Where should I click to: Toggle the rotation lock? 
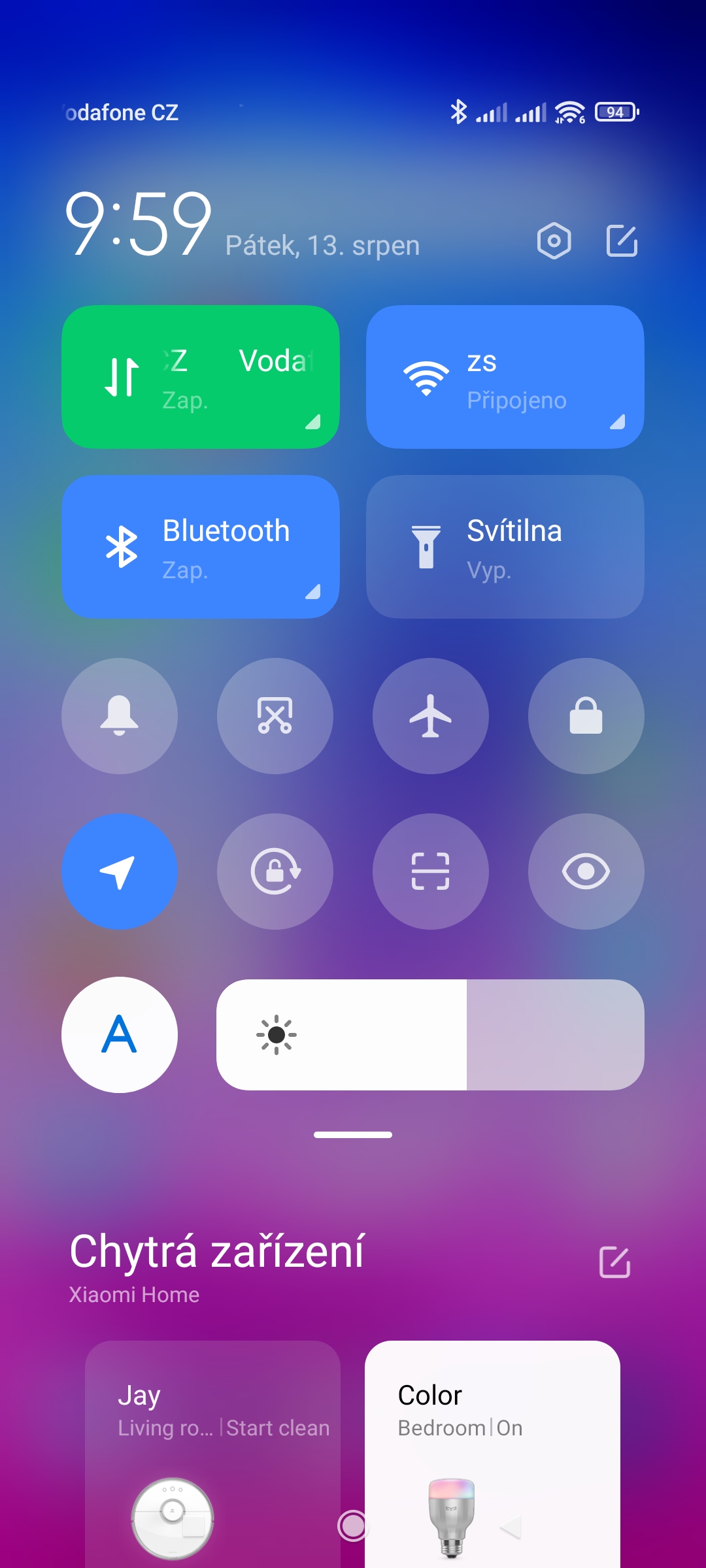coord(275,872)
